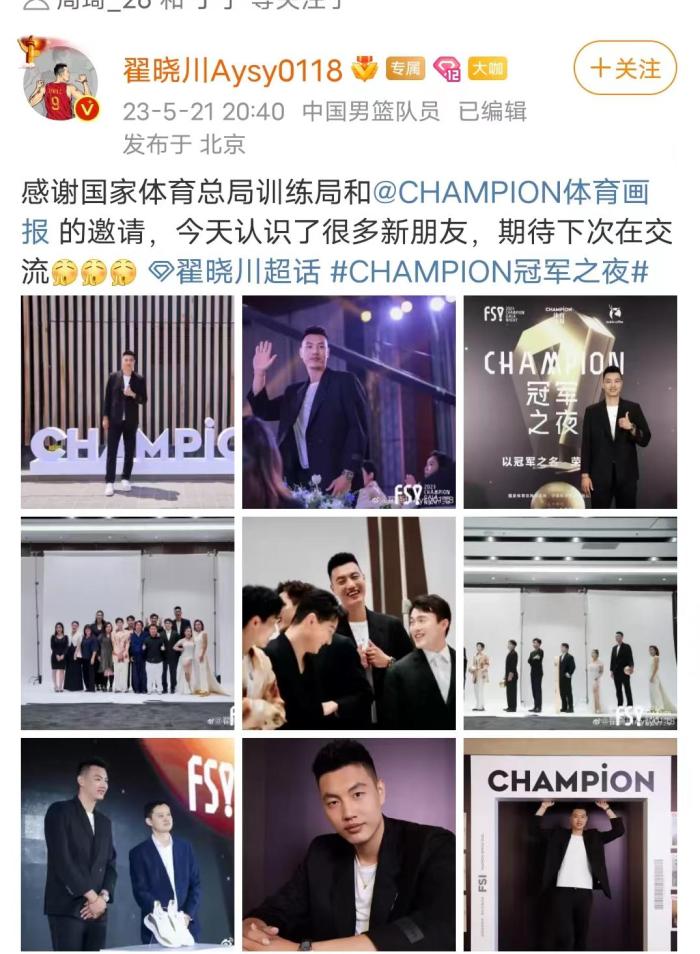Open the close-up portrait leaning on table

349,845
